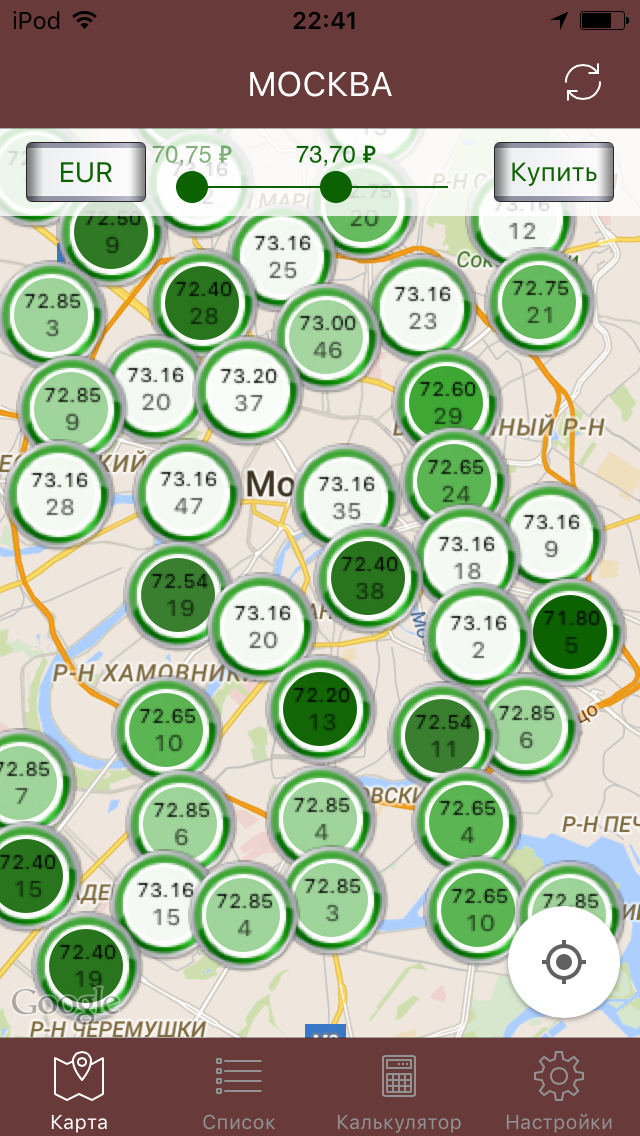
Task: Change the EUR currency selection
Action: tap(85, 172)
